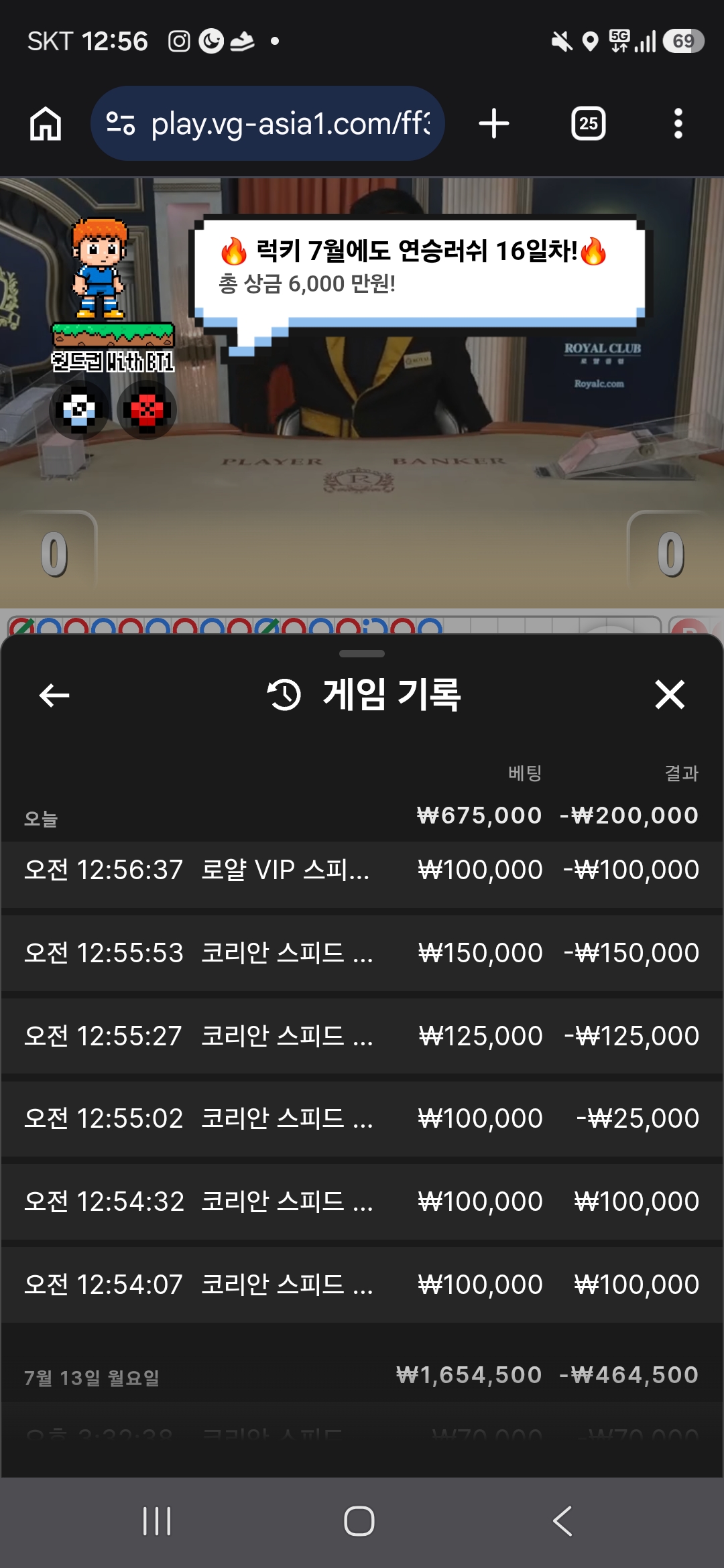Open the system recent apps view

click(157, 1521)
